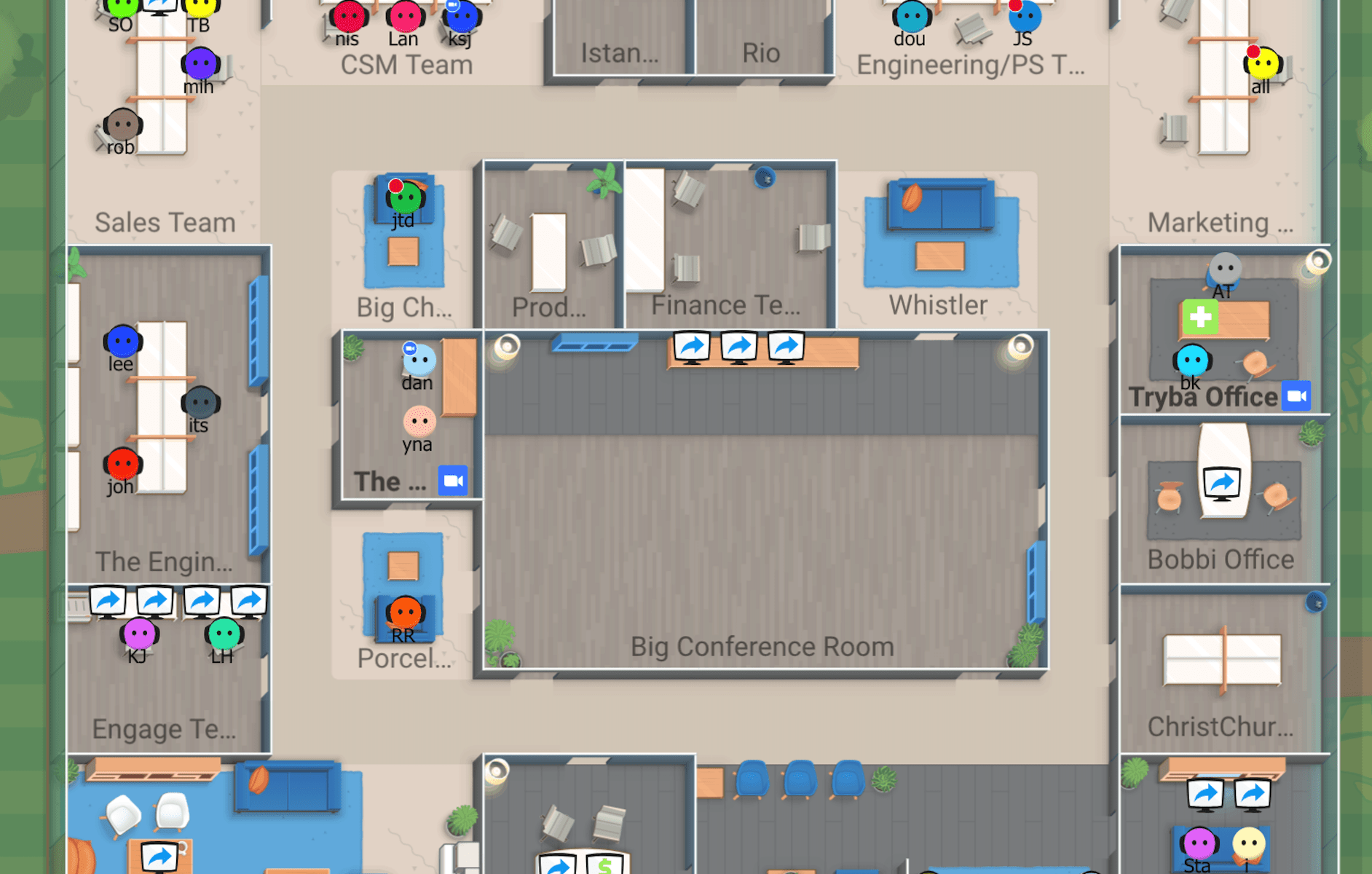The image size is (1372, 874).
Task: Tap the joh avatar
Action: (x=122, y=464)
